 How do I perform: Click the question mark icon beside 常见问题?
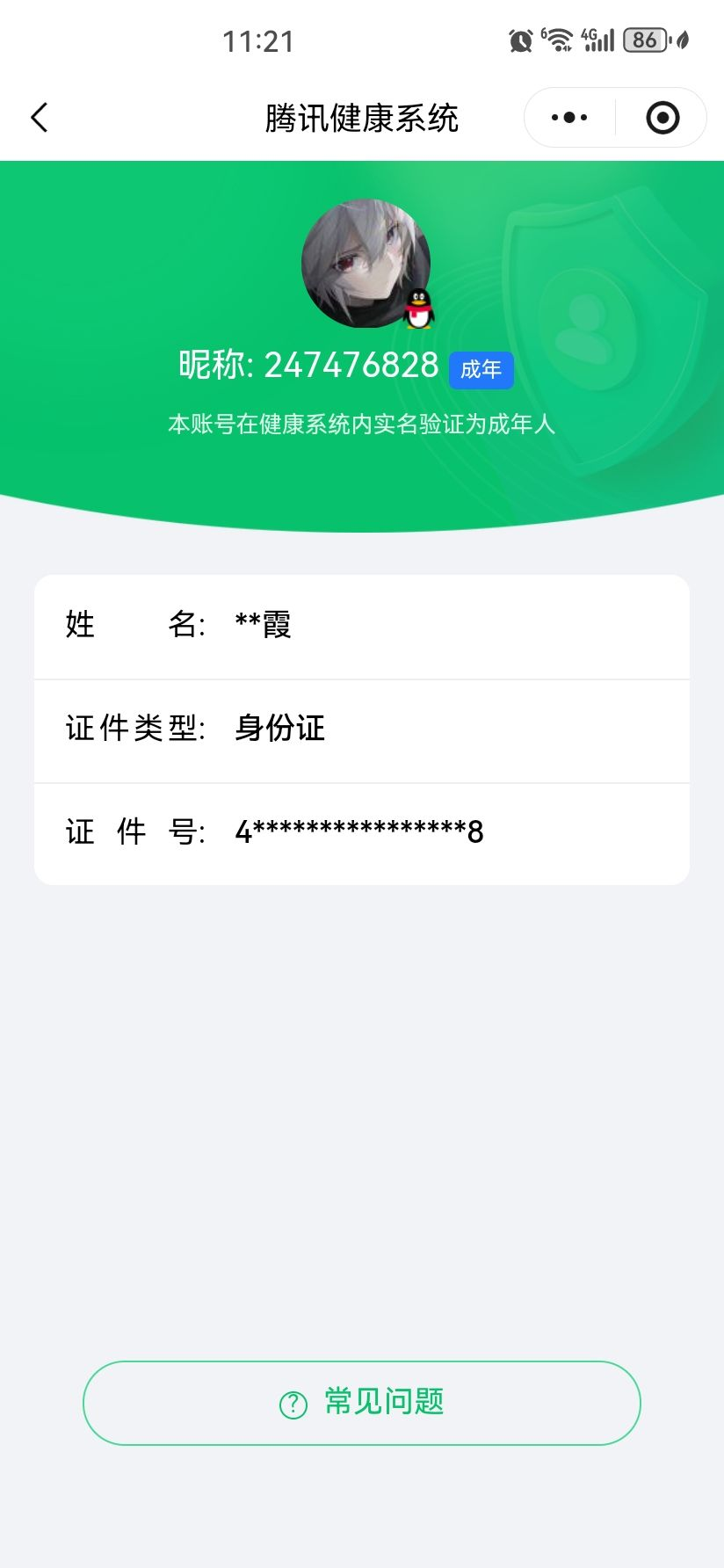coord(293,1403)
